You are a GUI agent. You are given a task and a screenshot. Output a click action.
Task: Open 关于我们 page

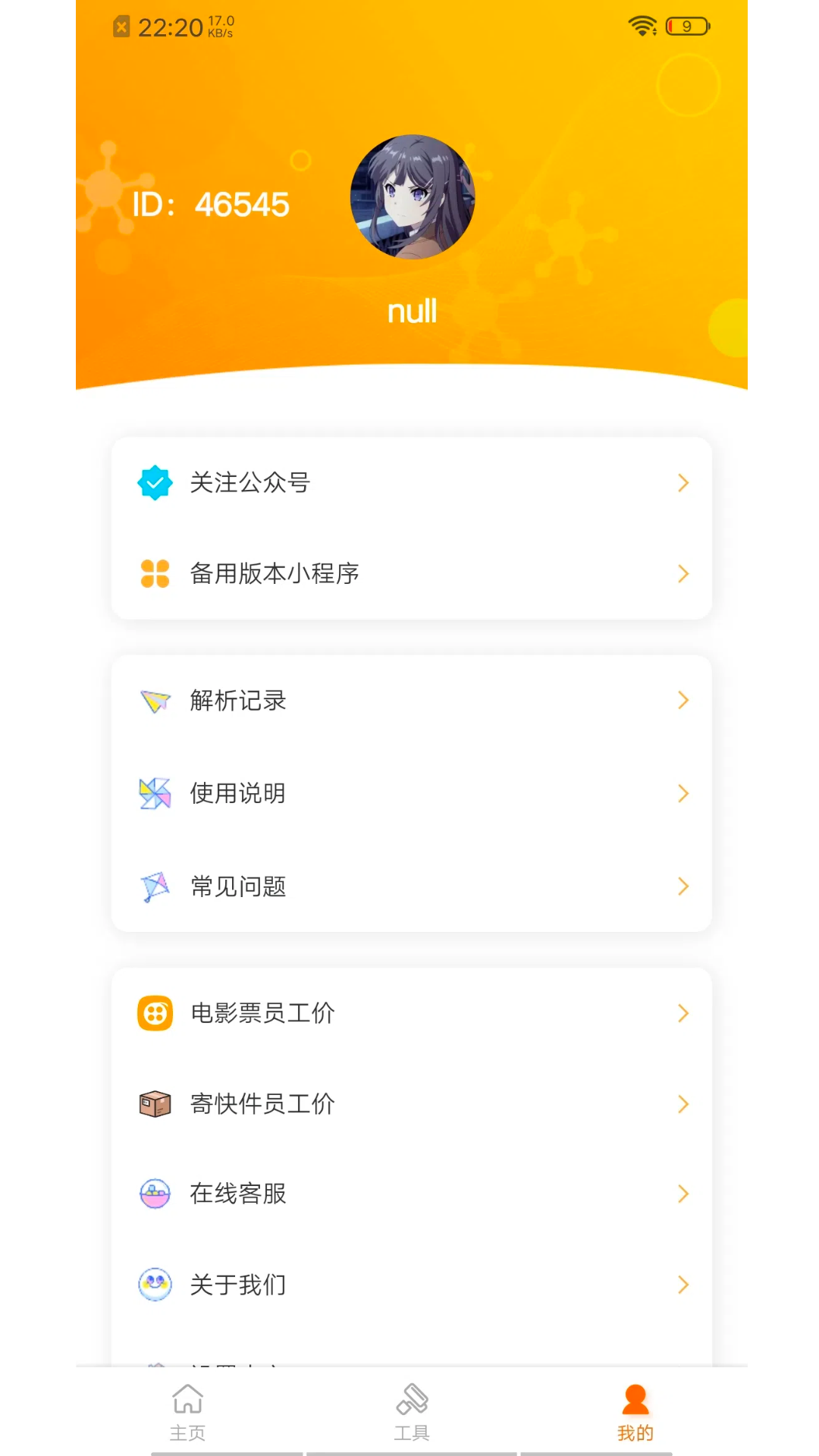411,1285
